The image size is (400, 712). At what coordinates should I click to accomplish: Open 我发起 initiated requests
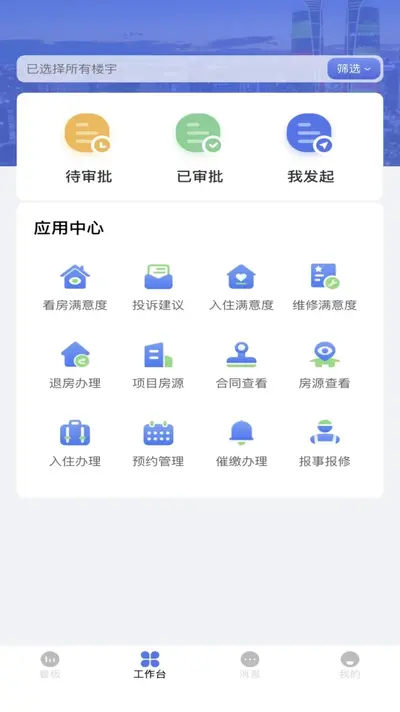click(x=311, y=148)
